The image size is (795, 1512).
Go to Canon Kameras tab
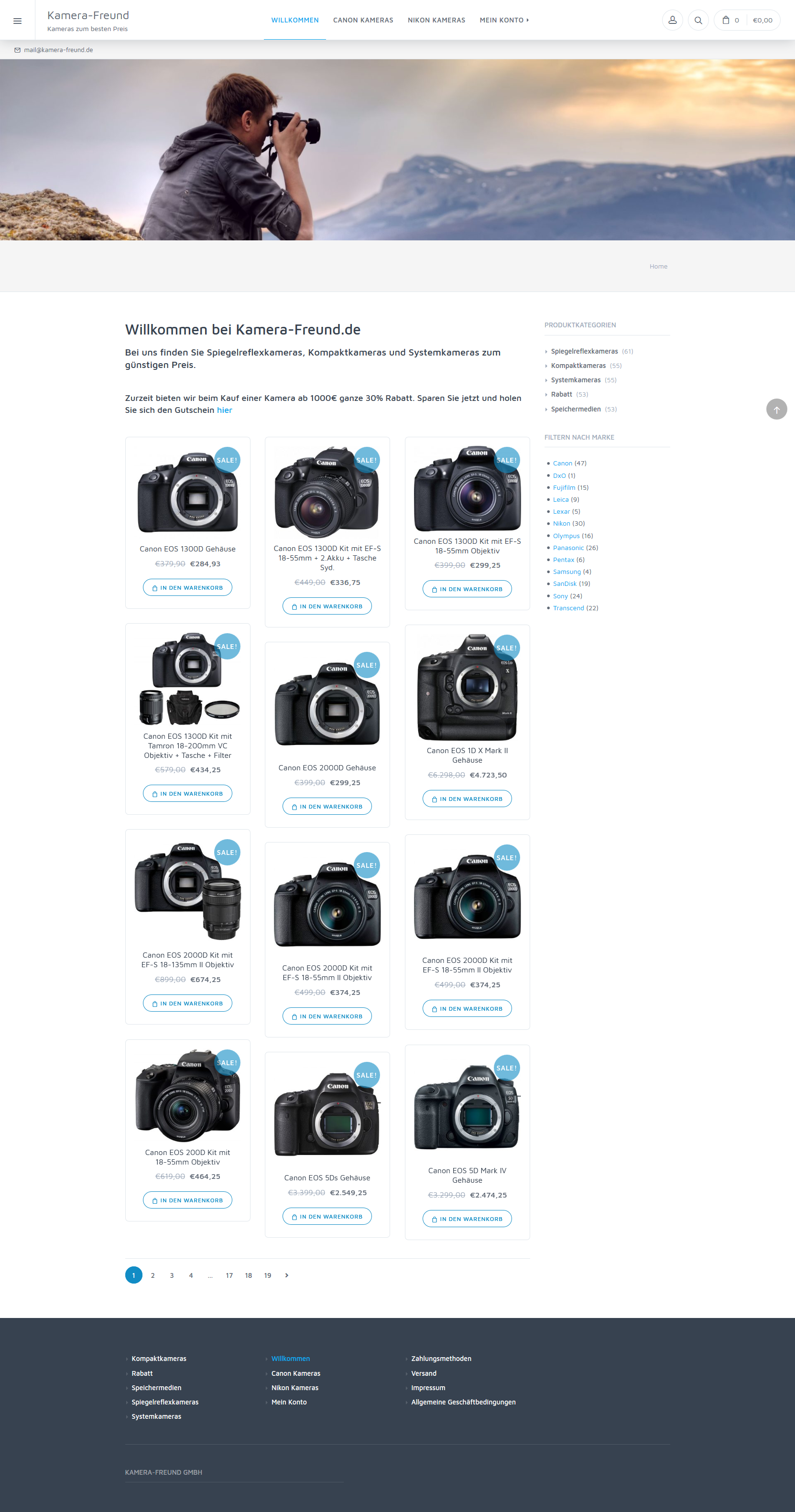coord(363,20)
